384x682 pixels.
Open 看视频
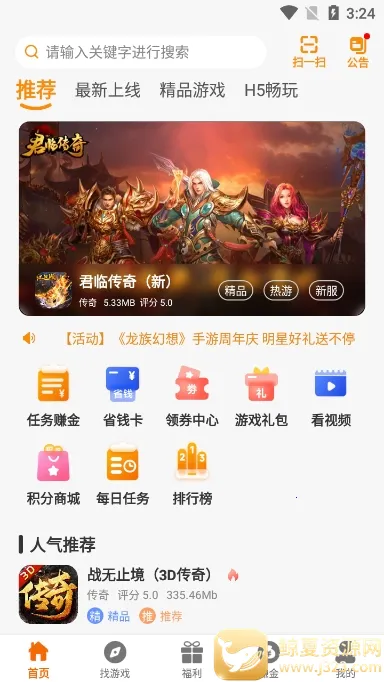tap(331, 397)
